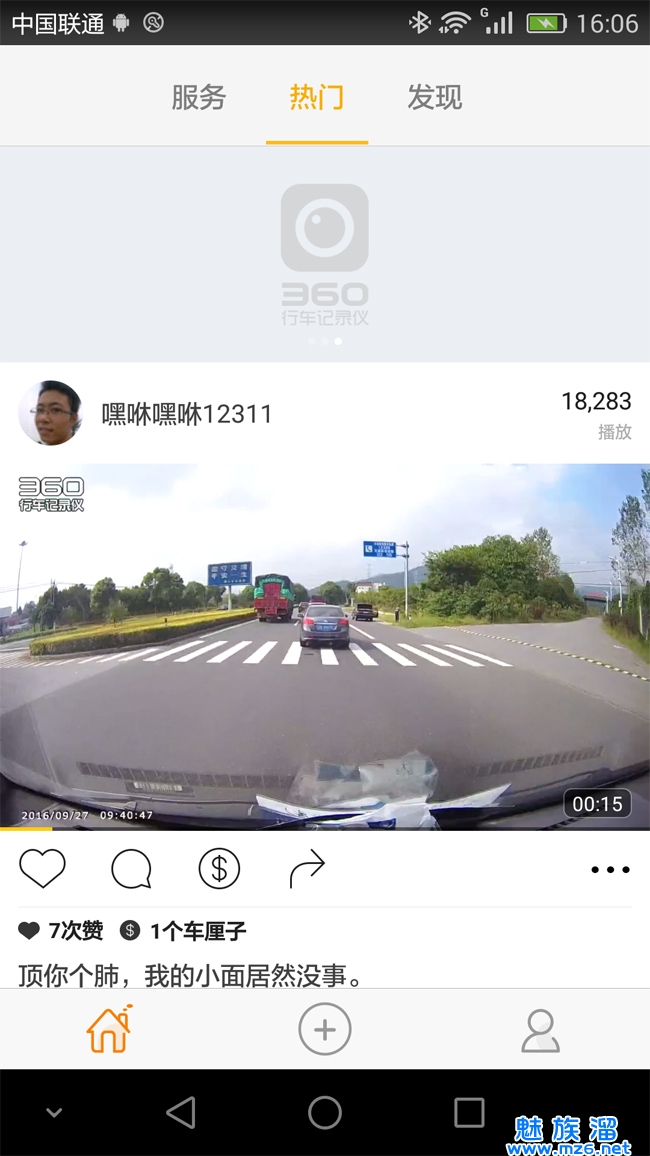Image resolution: width=650 pixels, height=1156 pixels.
Task: Open comments with the speech bubble icon
Action: (x=131, y=869)
